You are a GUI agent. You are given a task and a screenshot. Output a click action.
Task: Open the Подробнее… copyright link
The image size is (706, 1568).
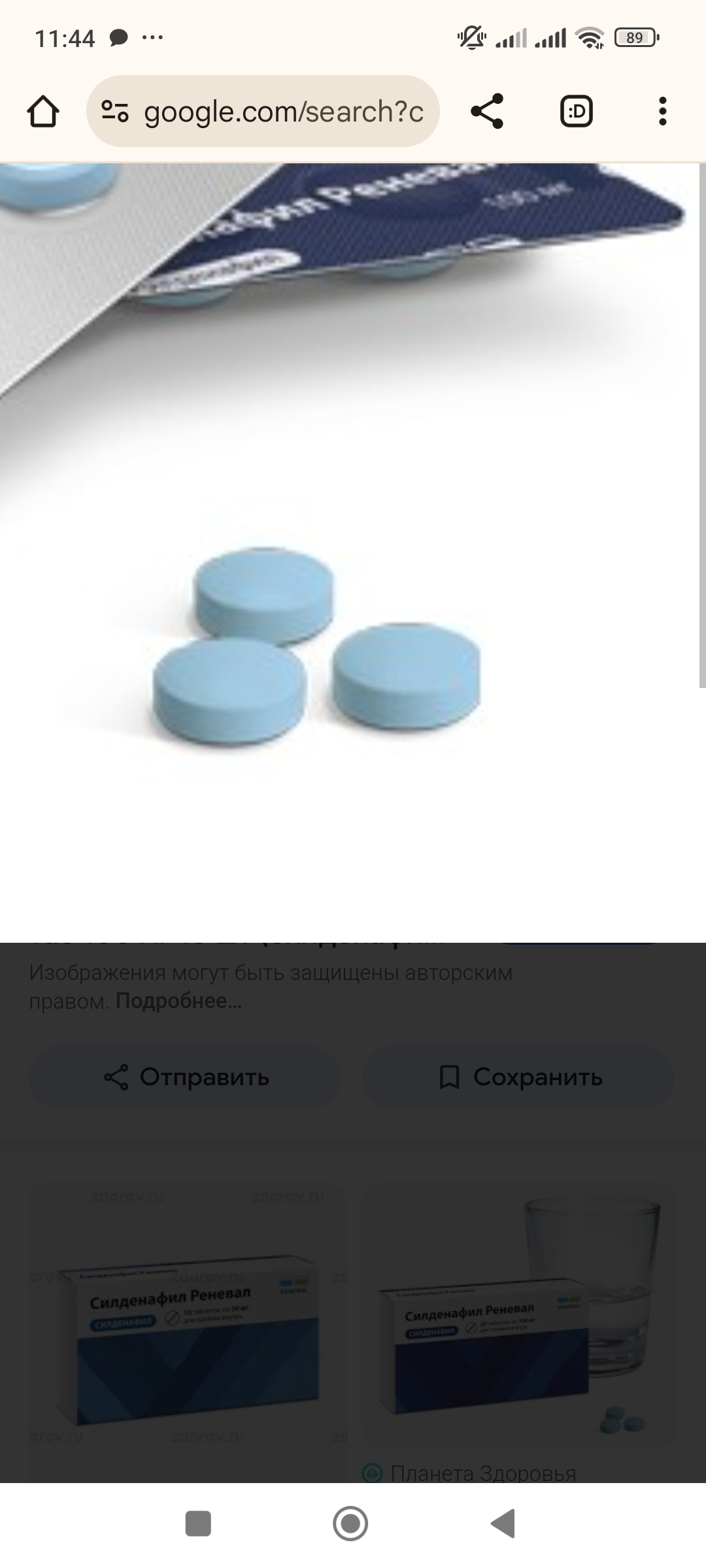[178, 1001]
